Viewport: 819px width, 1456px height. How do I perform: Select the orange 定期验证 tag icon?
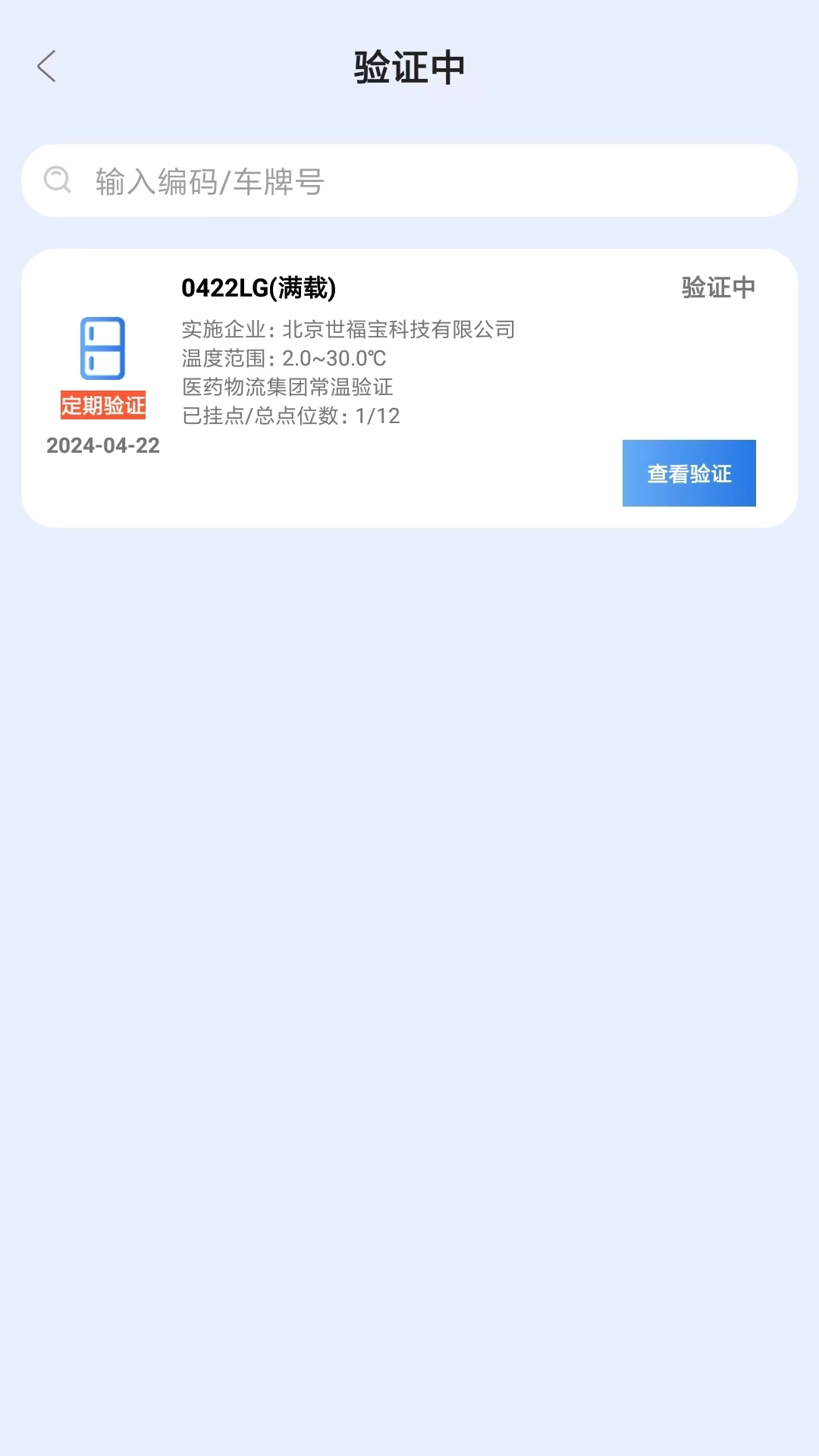point(105,406)
